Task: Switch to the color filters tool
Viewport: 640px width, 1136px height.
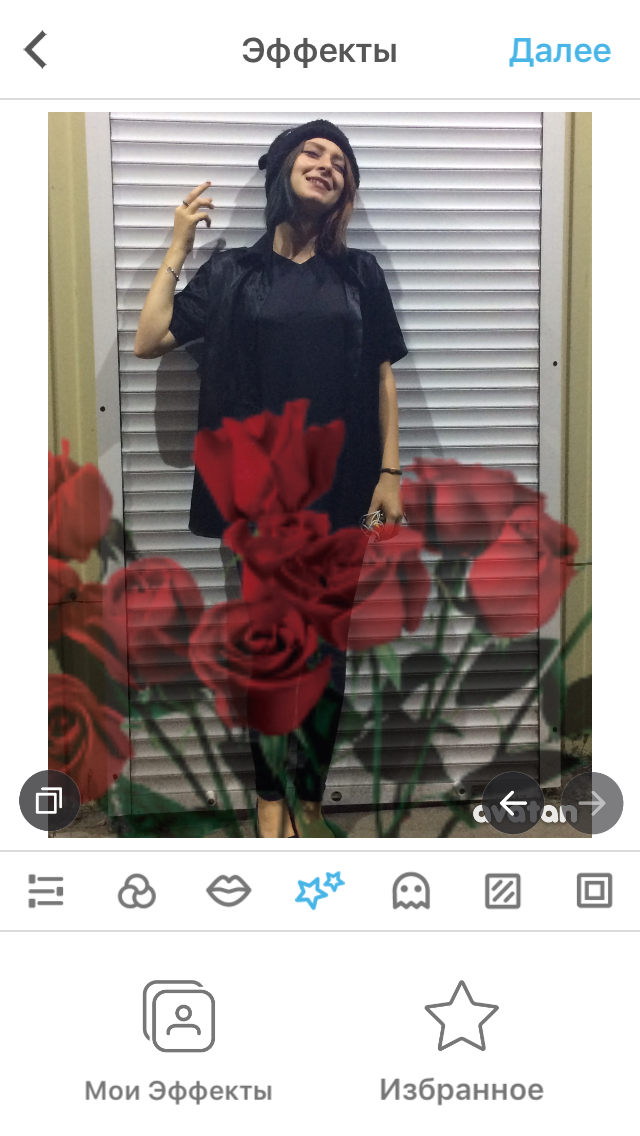Action: 137,890
